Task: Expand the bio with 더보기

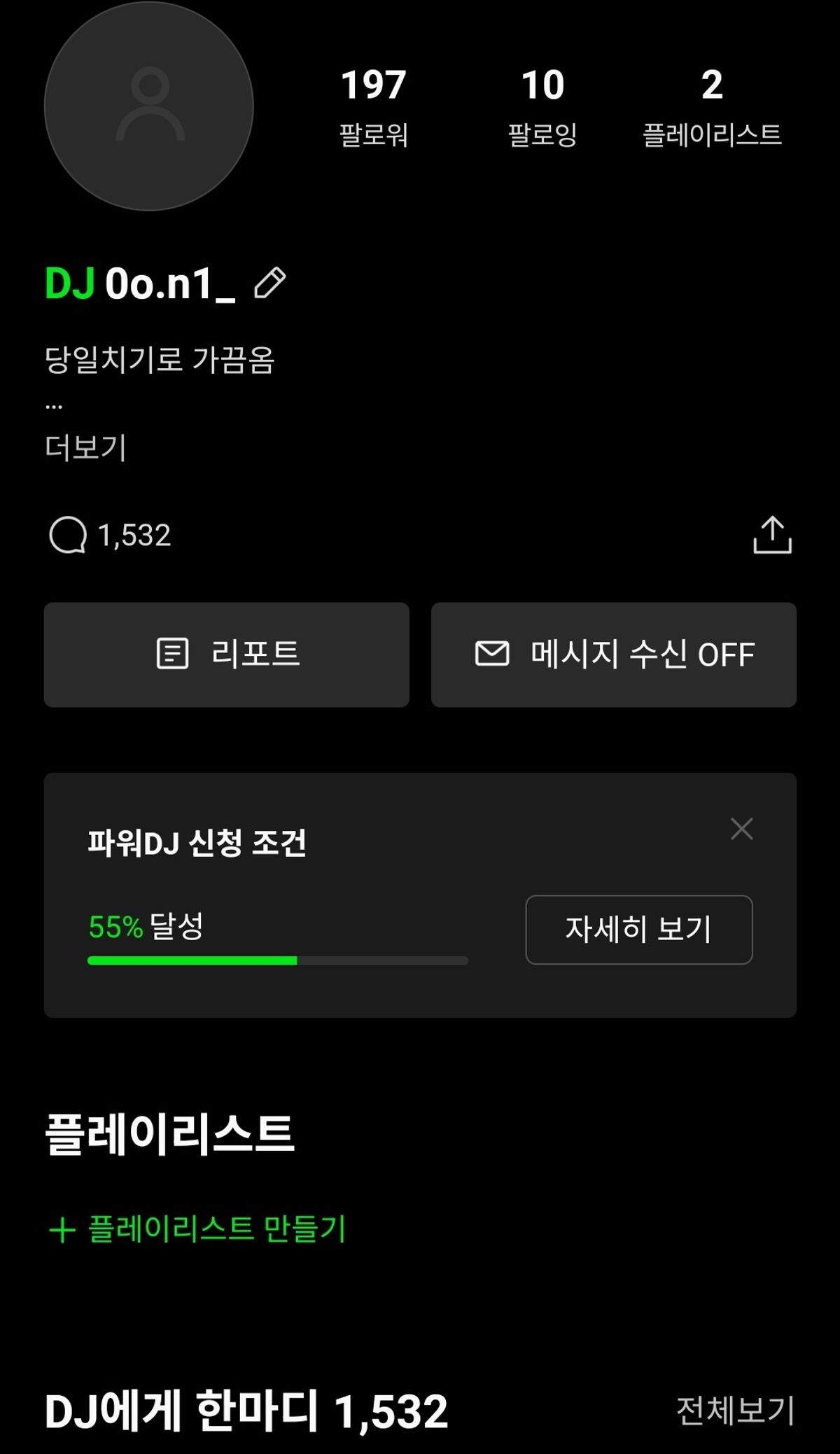Action: pyautogui.click(x=85, y=448)
